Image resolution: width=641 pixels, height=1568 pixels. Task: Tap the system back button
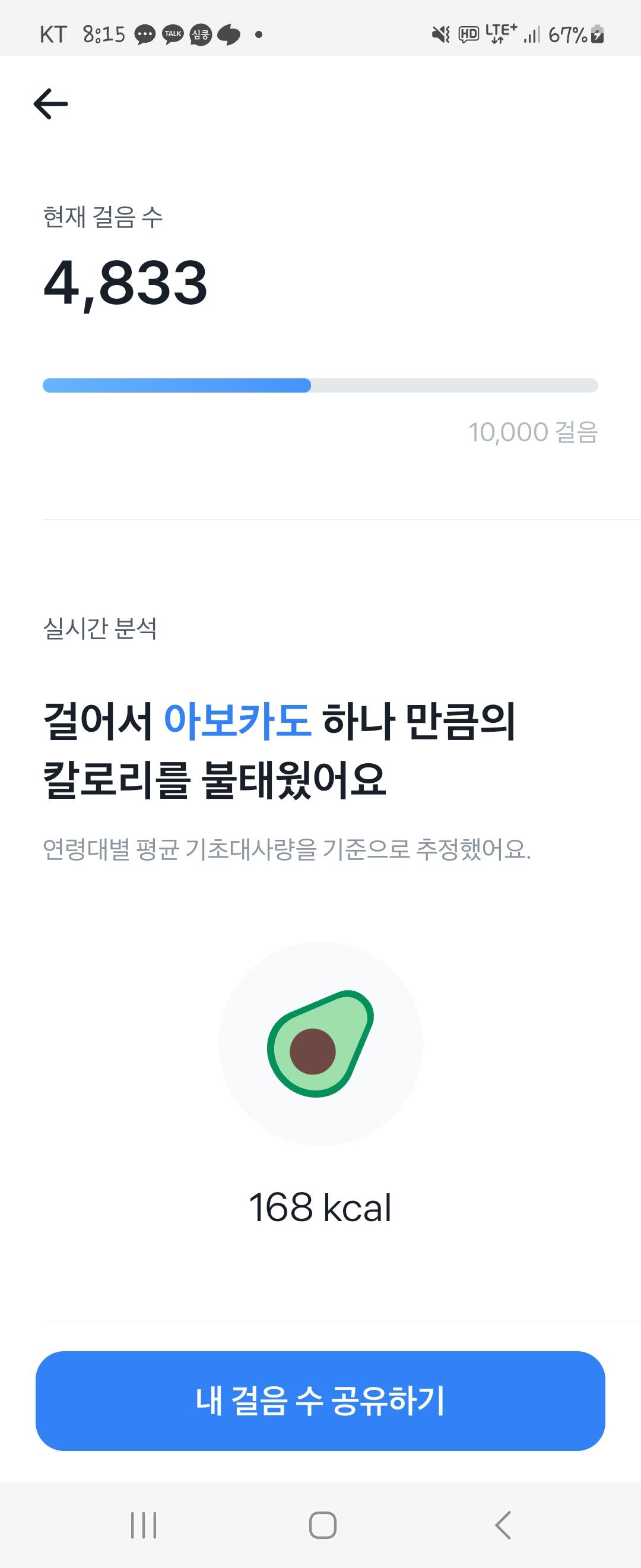coord(502,1525)
